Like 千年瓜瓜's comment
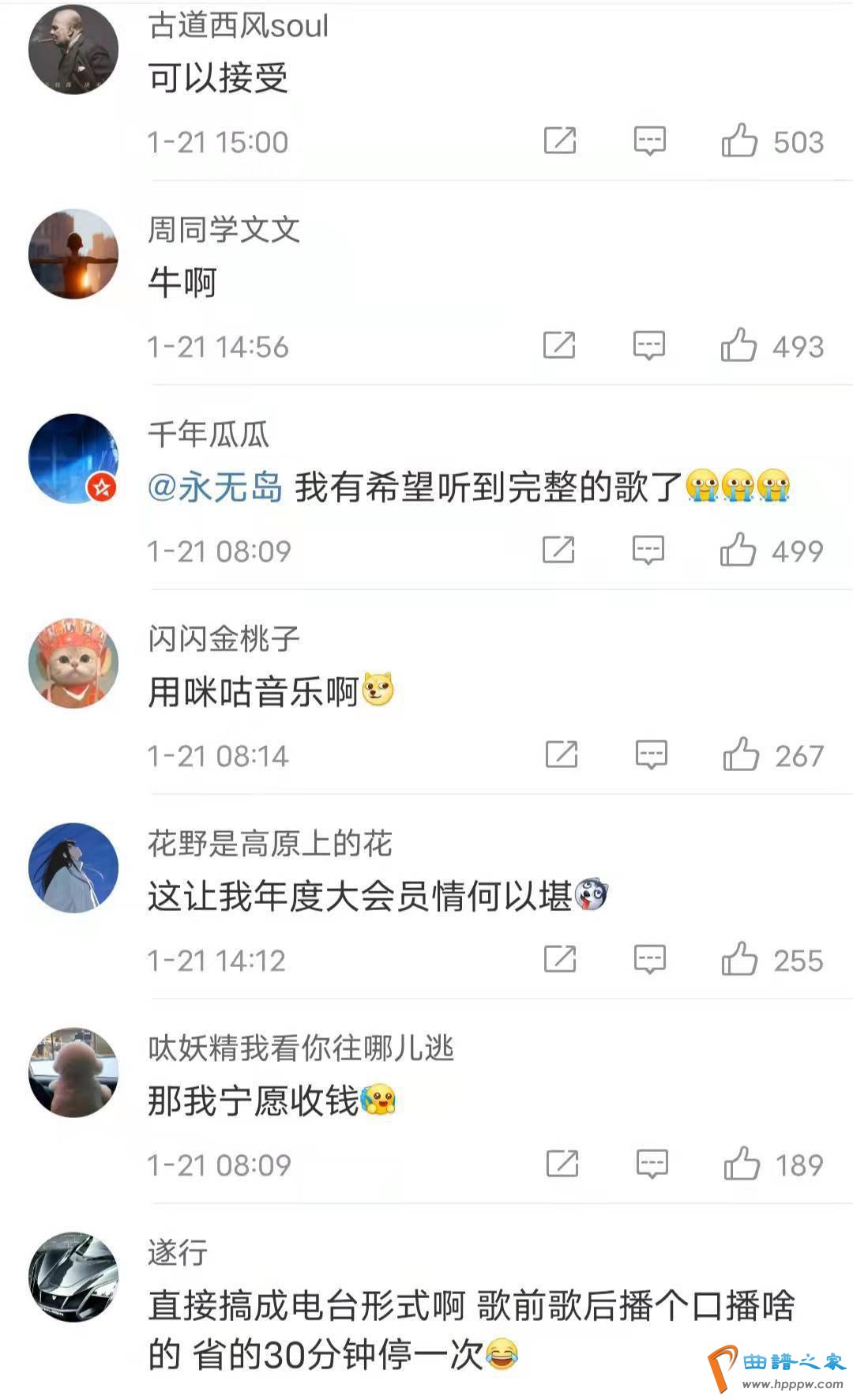 (x=738, y=550)
